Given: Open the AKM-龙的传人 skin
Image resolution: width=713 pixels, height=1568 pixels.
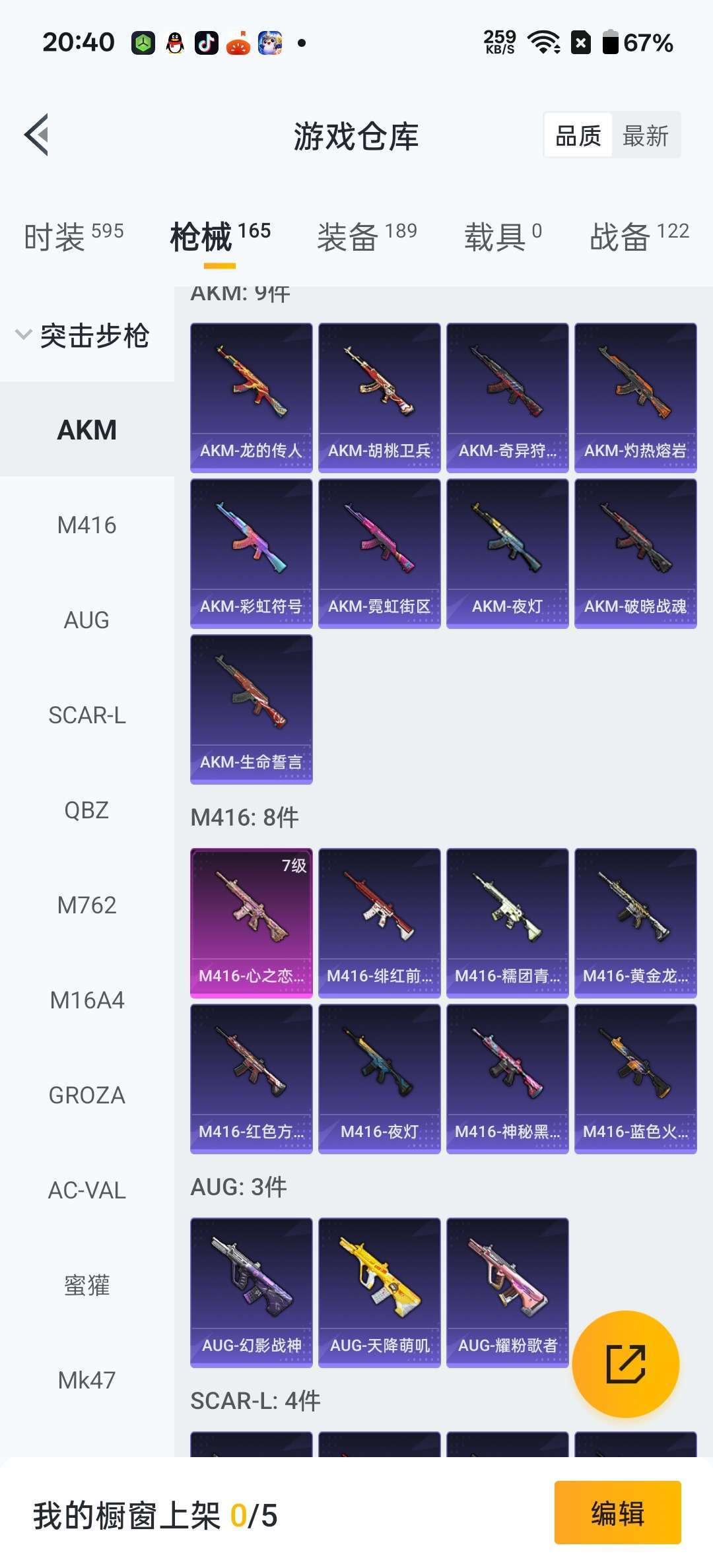Looking at the screenshot, I should (252, 397).
